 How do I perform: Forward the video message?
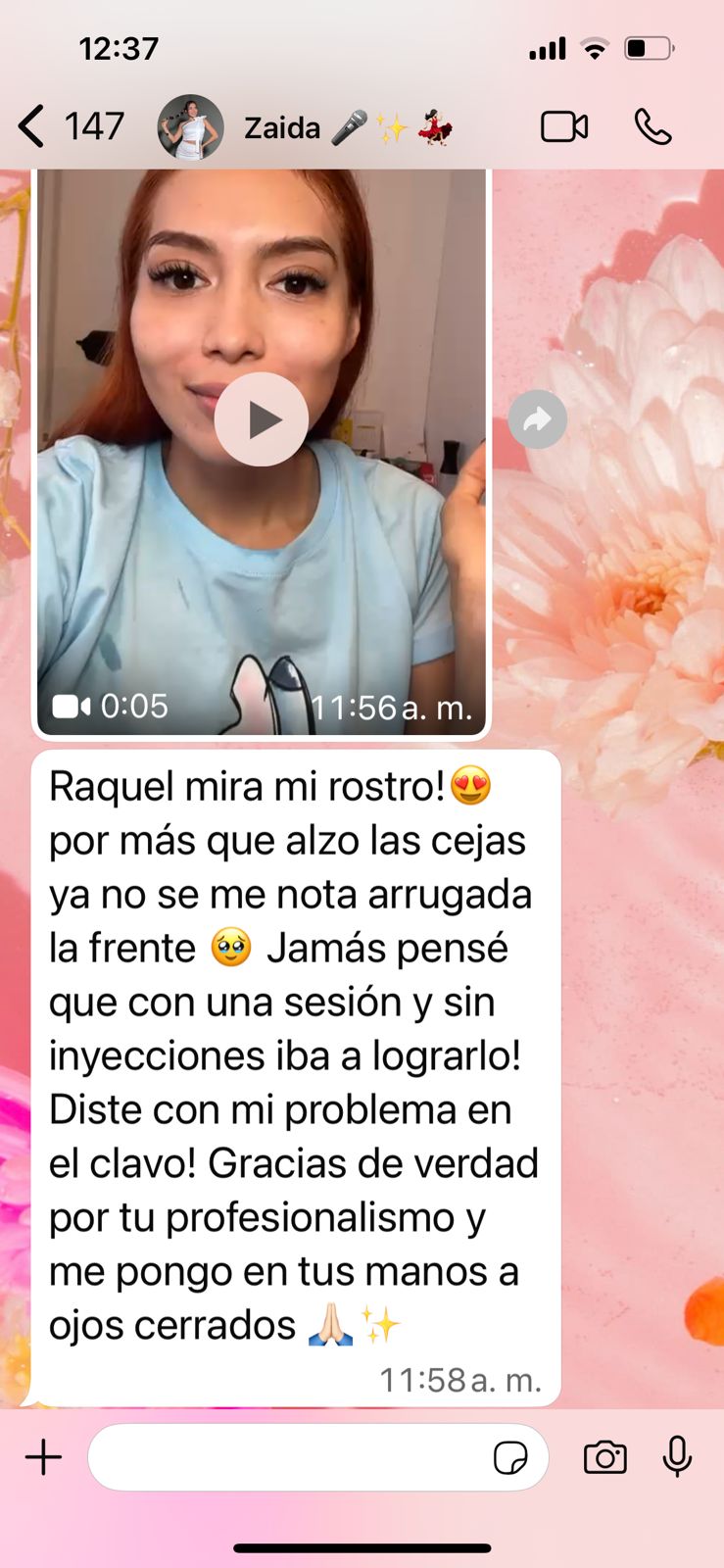tap(537, 419)
